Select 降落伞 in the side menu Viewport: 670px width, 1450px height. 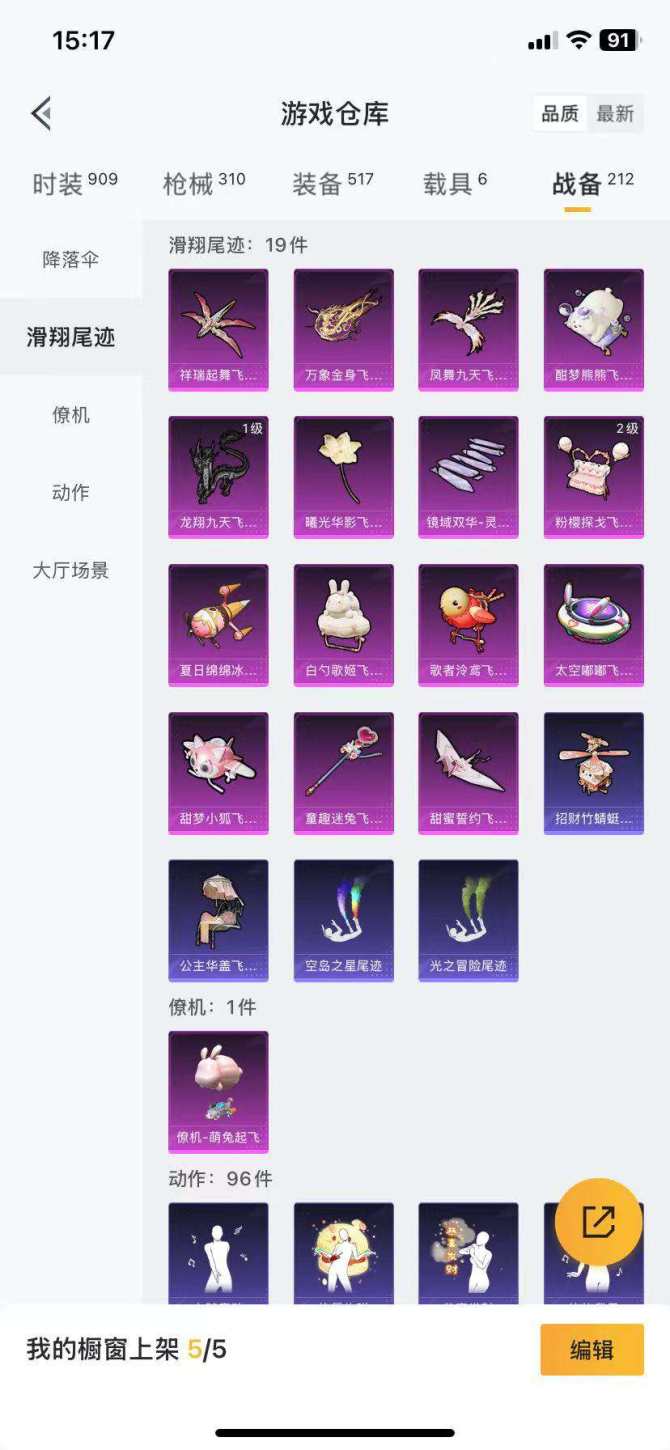tap(71, 260)
